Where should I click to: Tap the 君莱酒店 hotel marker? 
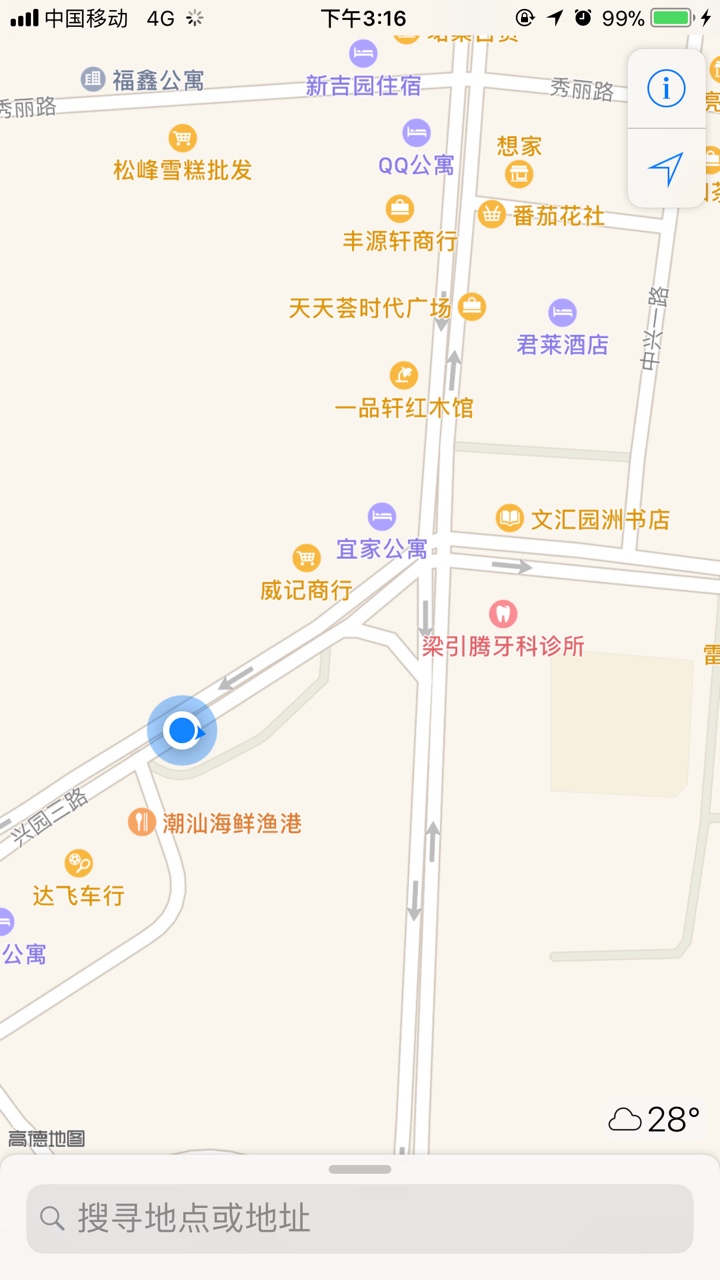point(562,313)
